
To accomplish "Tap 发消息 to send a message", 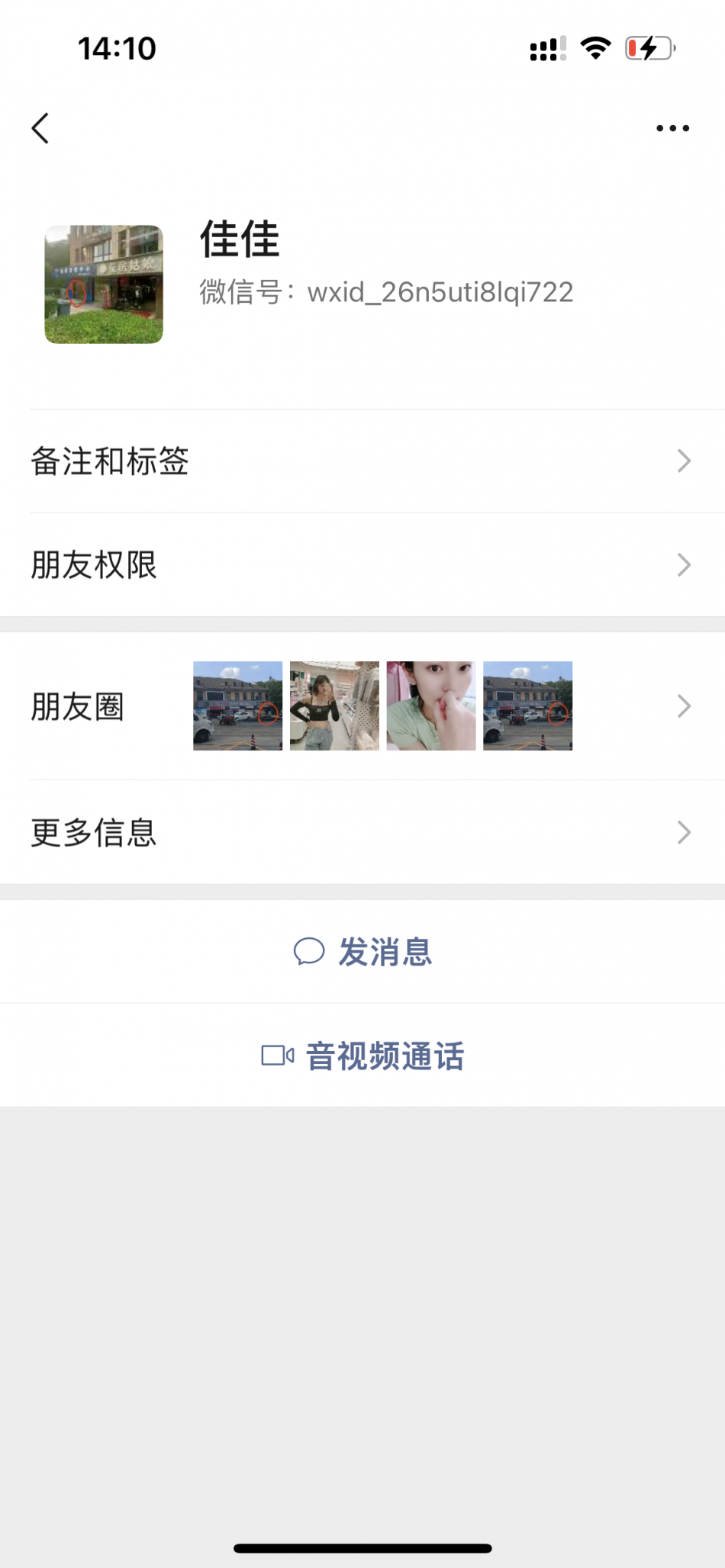I will tap(363, 952).
